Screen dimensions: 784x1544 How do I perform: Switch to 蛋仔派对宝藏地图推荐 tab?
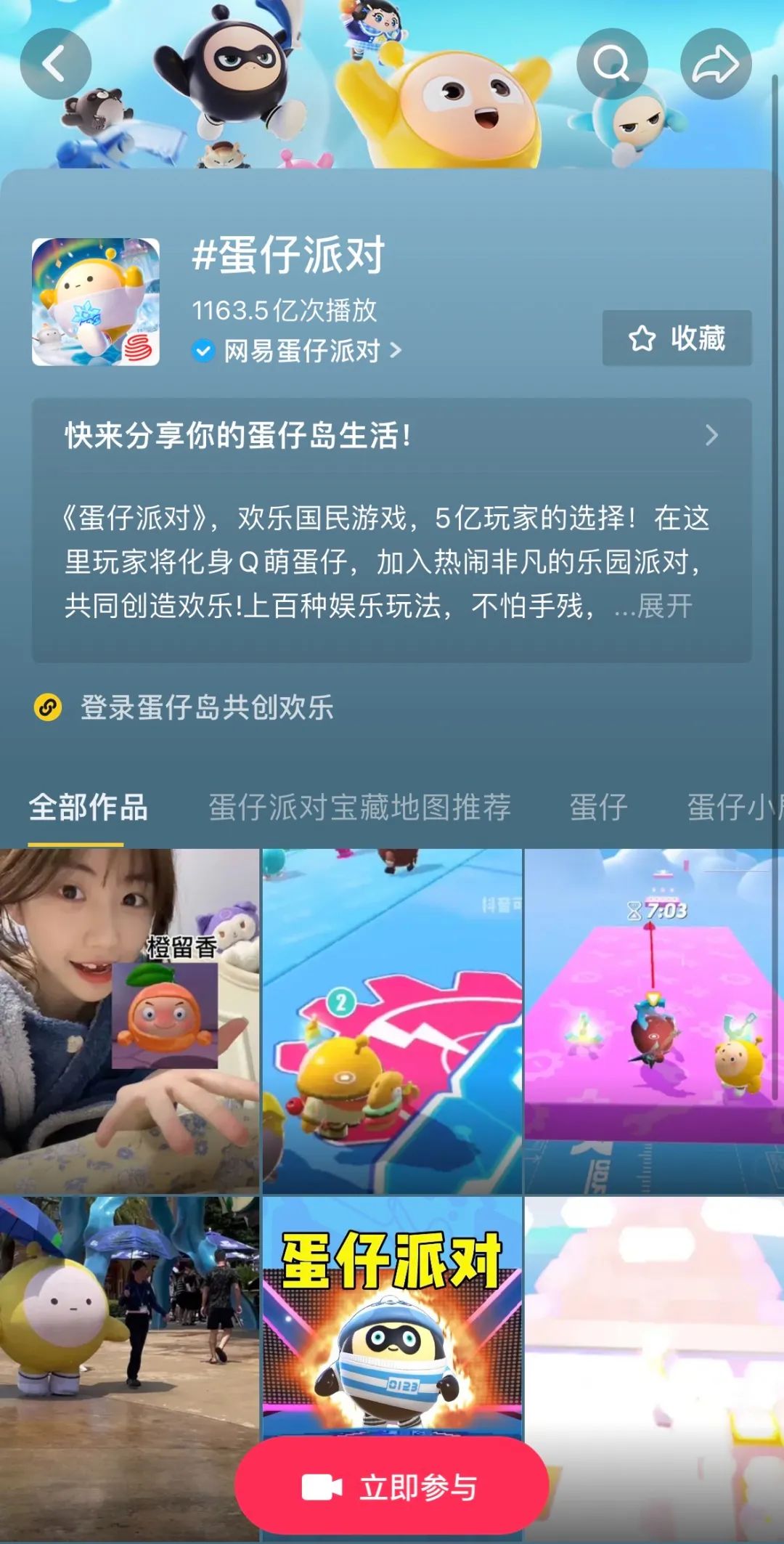coord(359,808)
